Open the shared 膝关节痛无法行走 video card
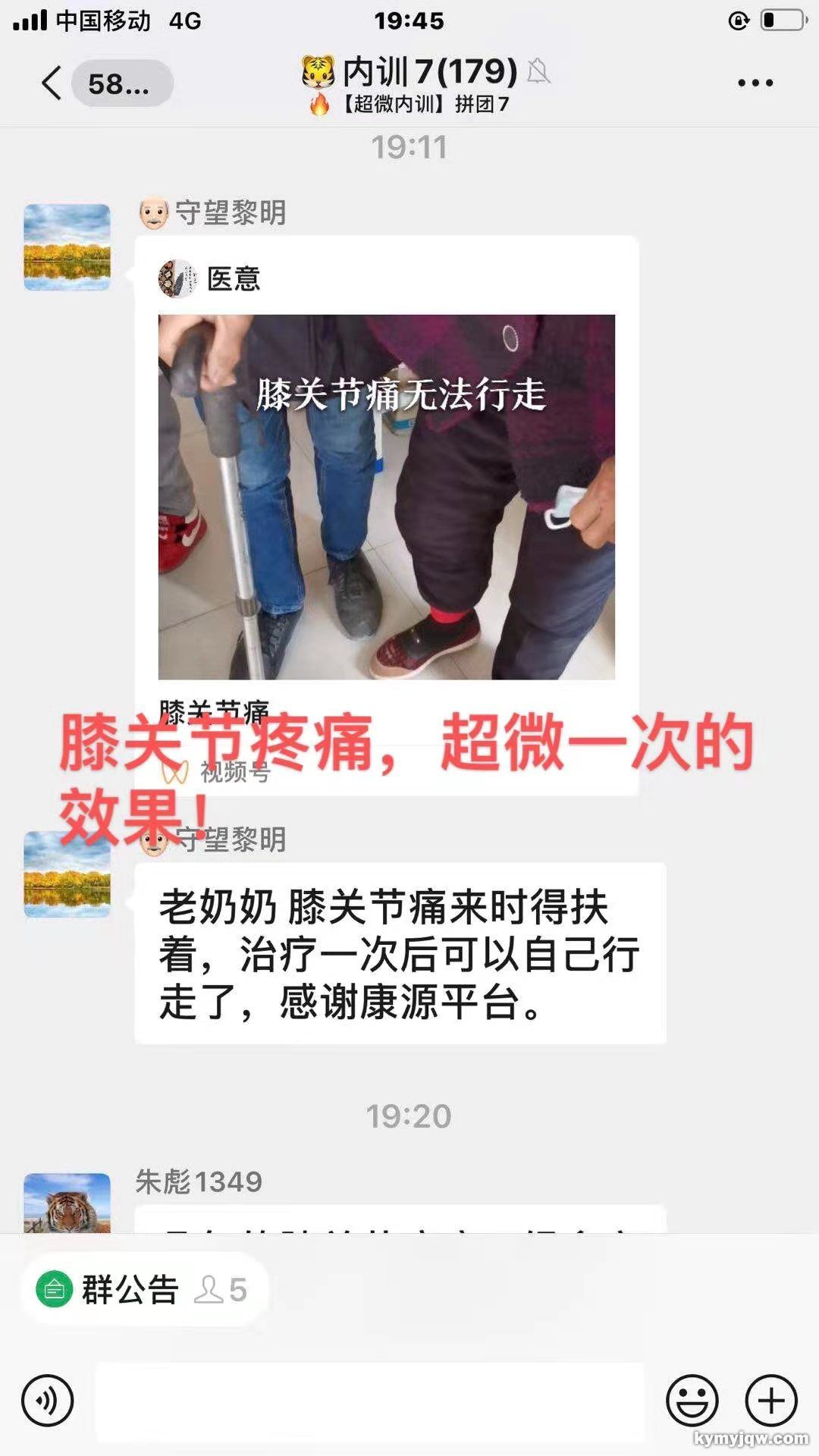Image resolution: width=819 pixels, height=1456 pixels. [x=386, y=497]
